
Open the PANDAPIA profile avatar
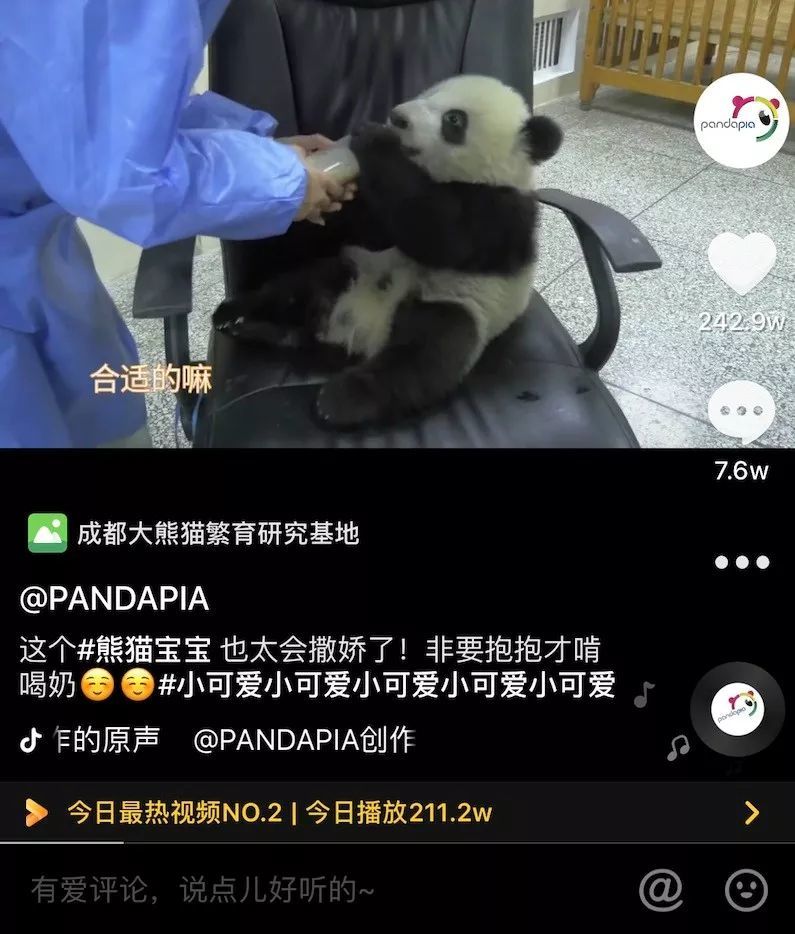click(741, 119)
